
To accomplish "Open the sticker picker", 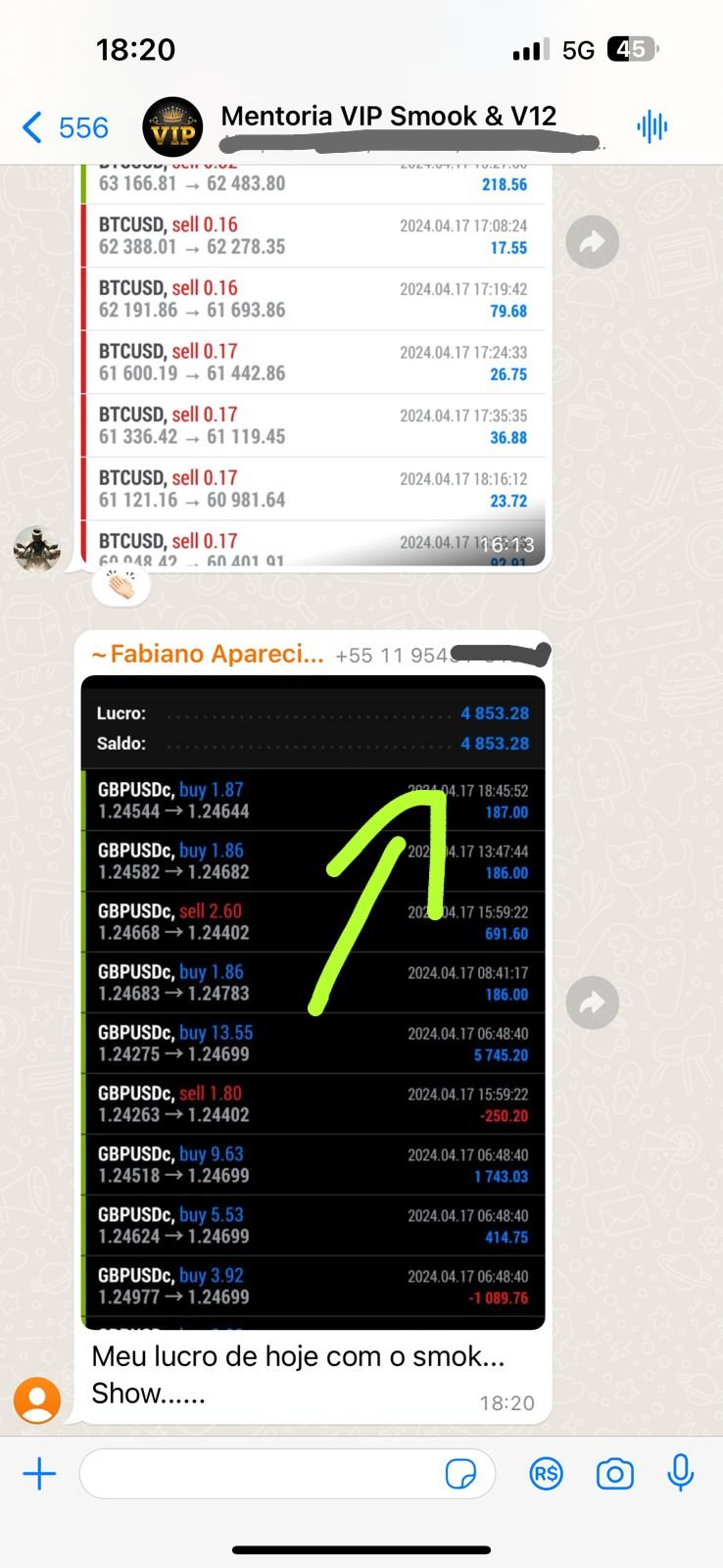I will pos(460,1474).
